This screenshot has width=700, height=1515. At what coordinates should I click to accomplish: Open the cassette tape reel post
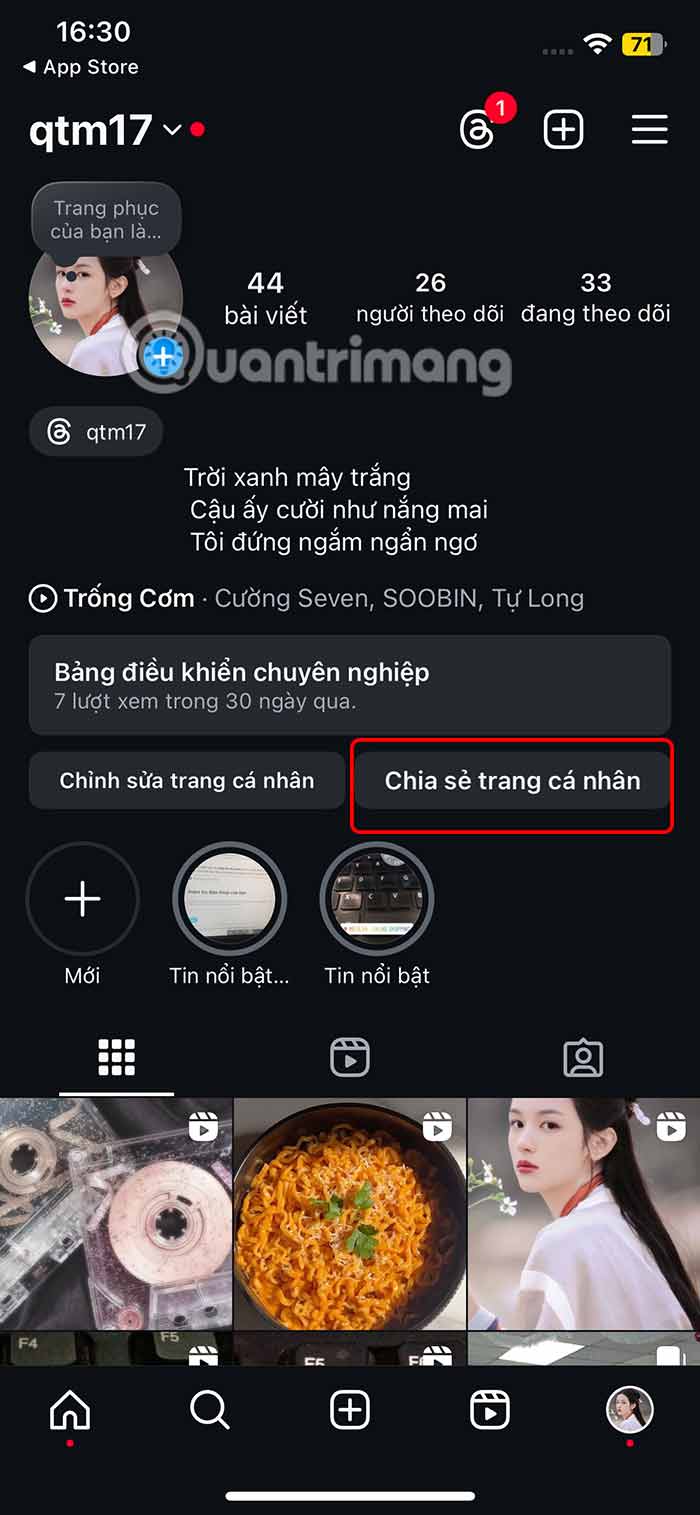[x=116, y=1212]
